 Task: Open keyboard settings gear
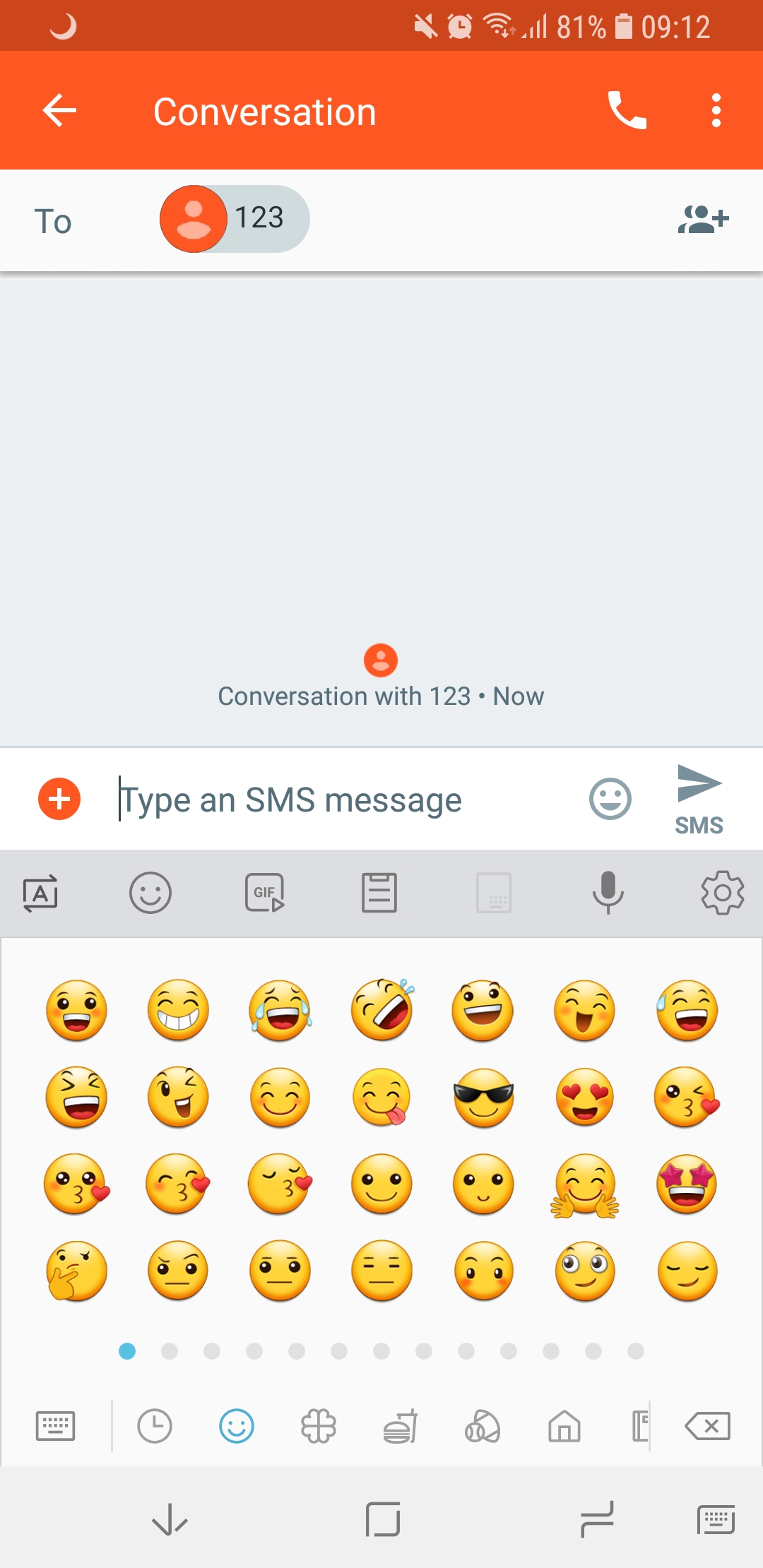(x=722, y=893)
